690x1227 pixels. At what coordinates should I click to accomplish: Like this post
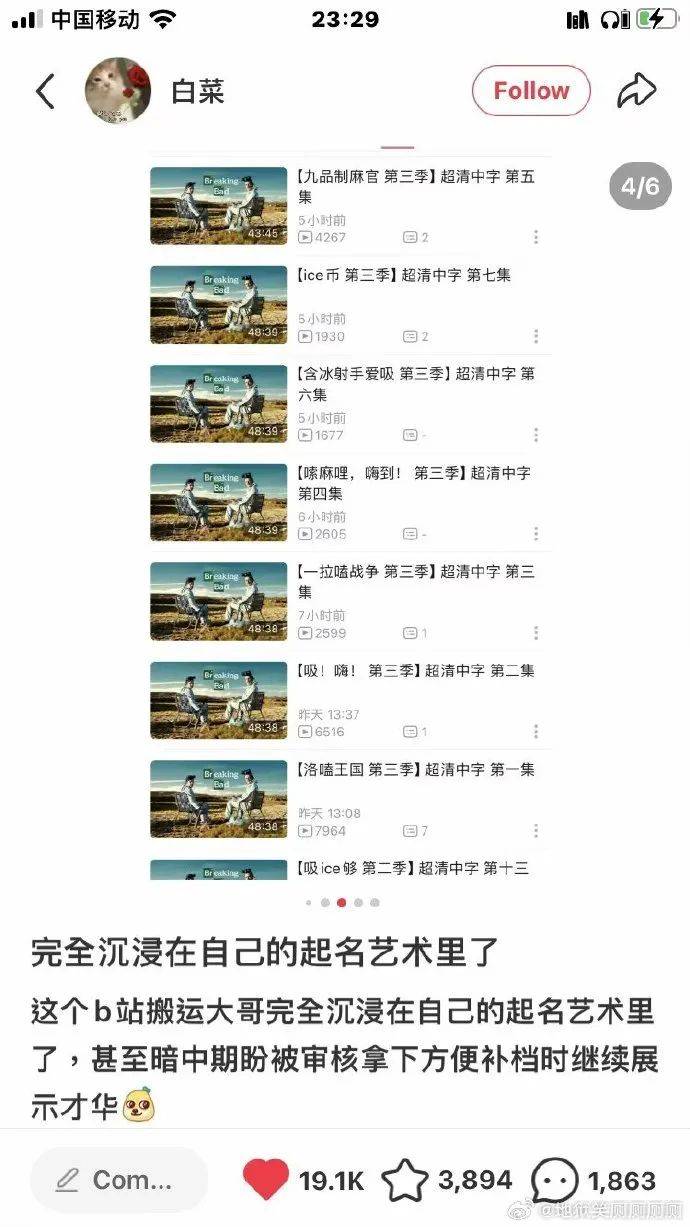coord(267,1180)
